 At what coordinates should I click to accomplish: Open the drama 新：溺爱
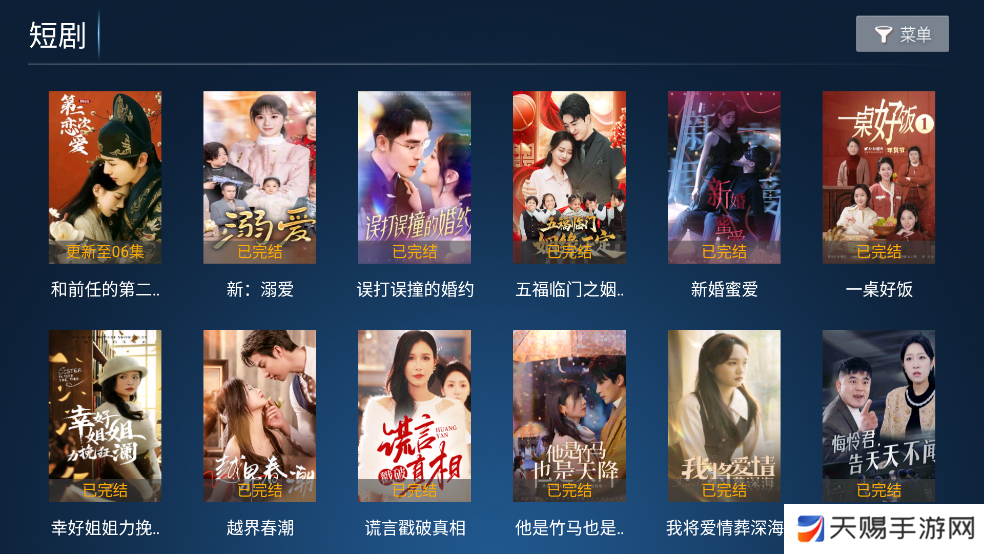(260, 178)
